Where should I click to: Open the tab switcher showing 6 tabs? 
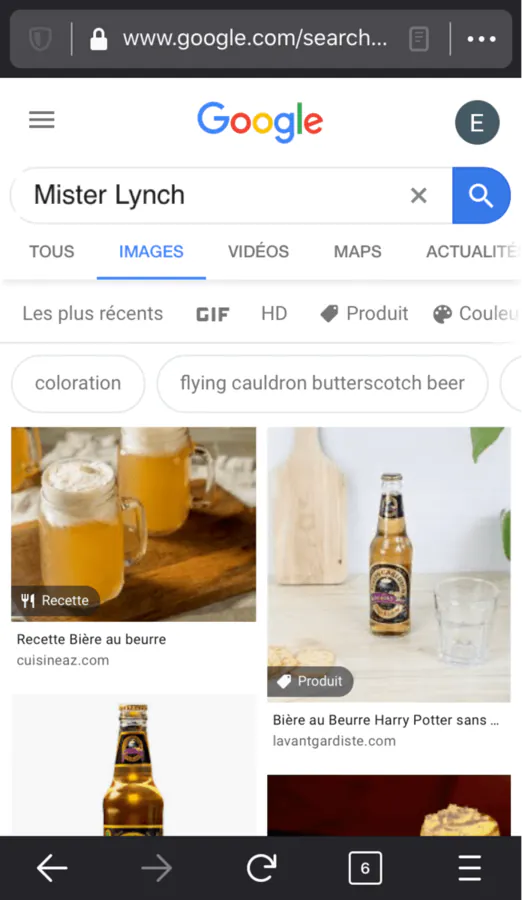pos(365,868)
